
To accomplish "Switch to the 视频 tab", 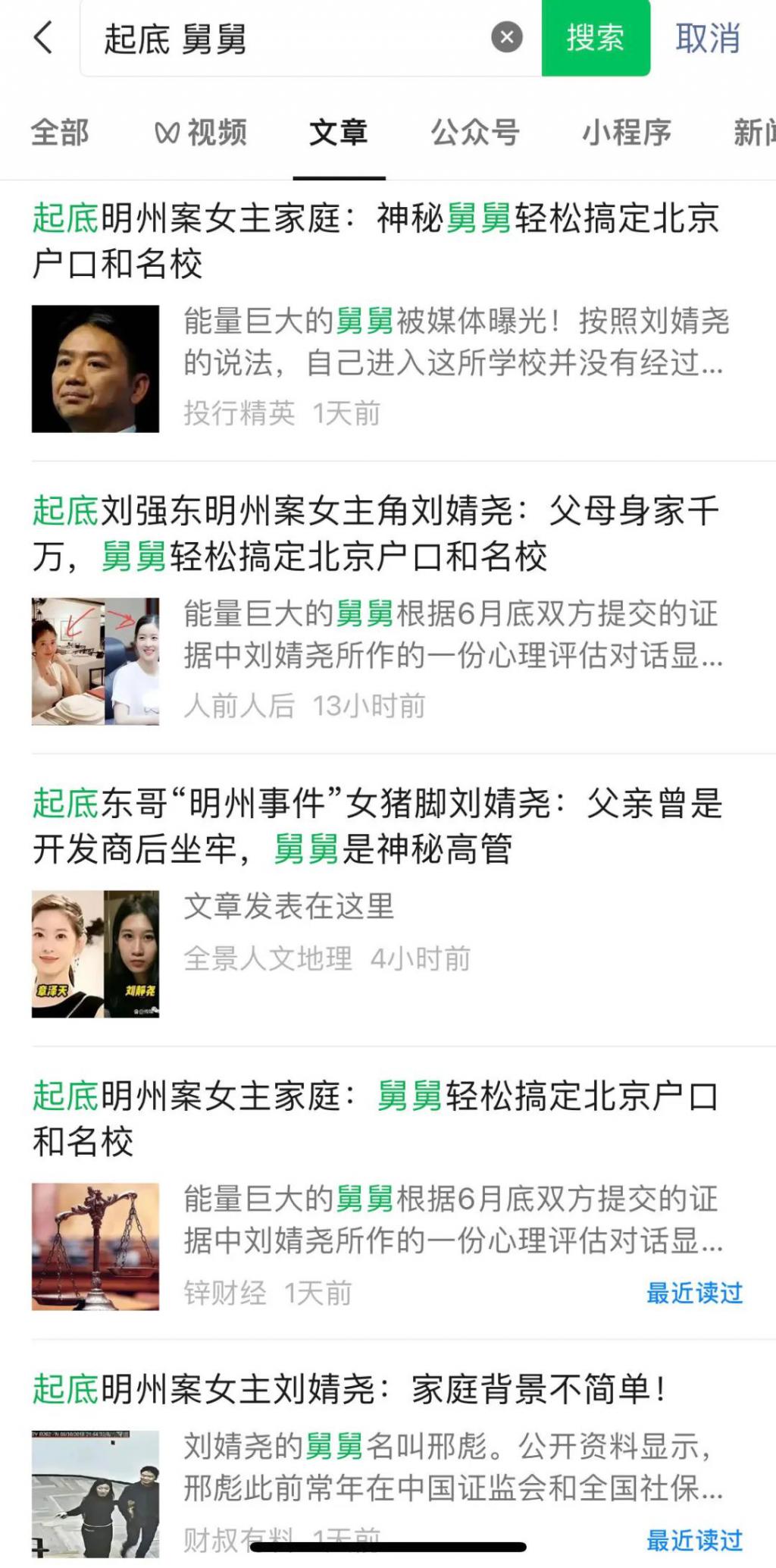I will tap(202, 133).
